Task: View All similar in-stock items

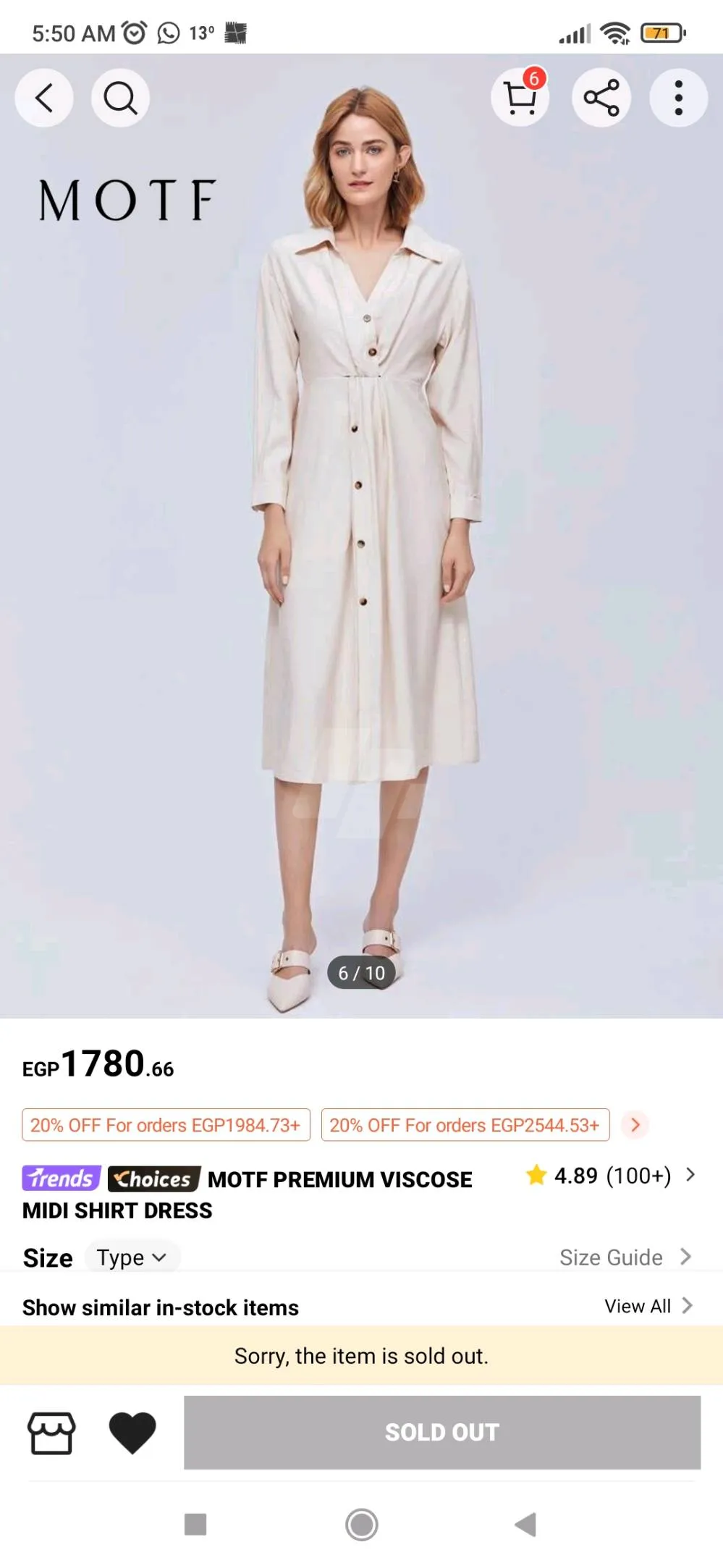Action: (648, 1306)
